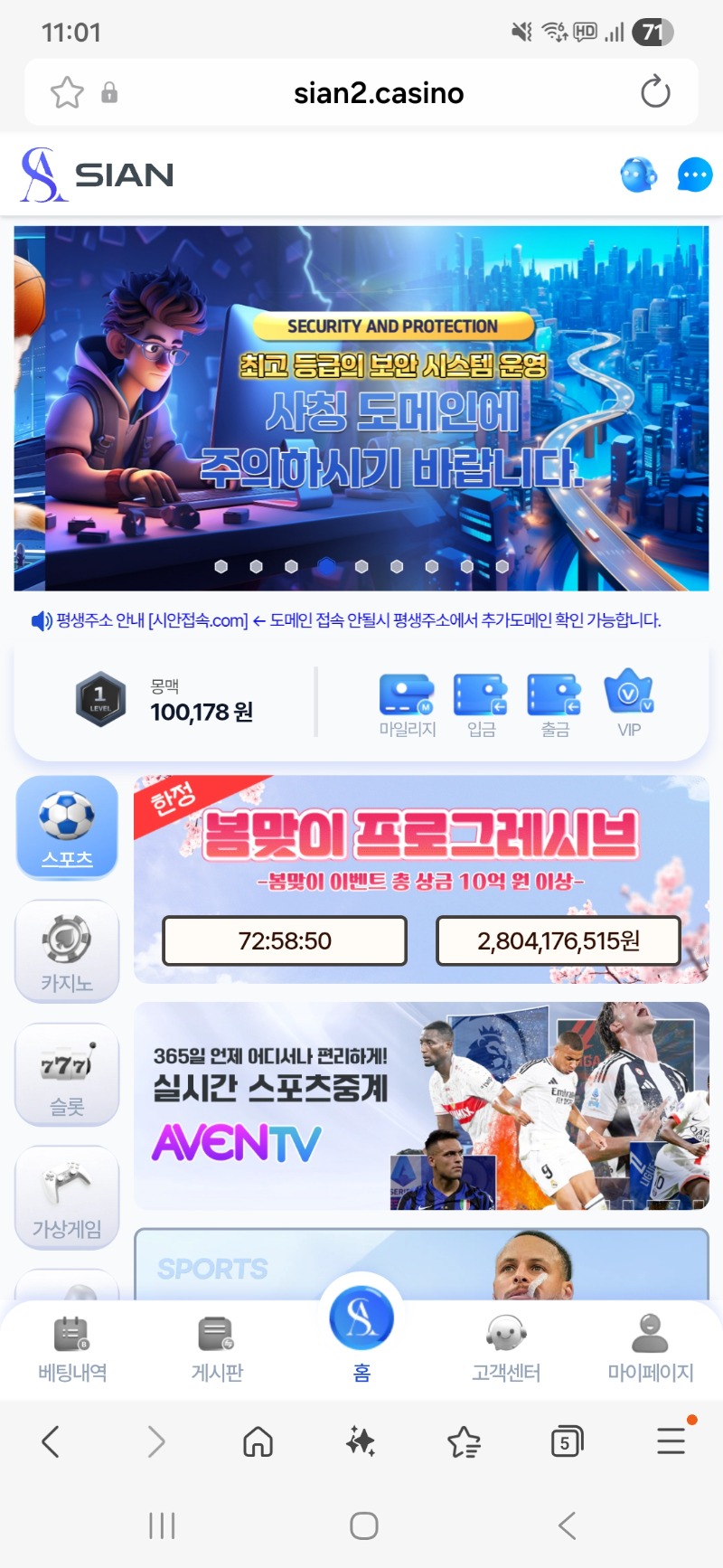
Task: Open 마이페이지 my page
Action: (650, 1347)
